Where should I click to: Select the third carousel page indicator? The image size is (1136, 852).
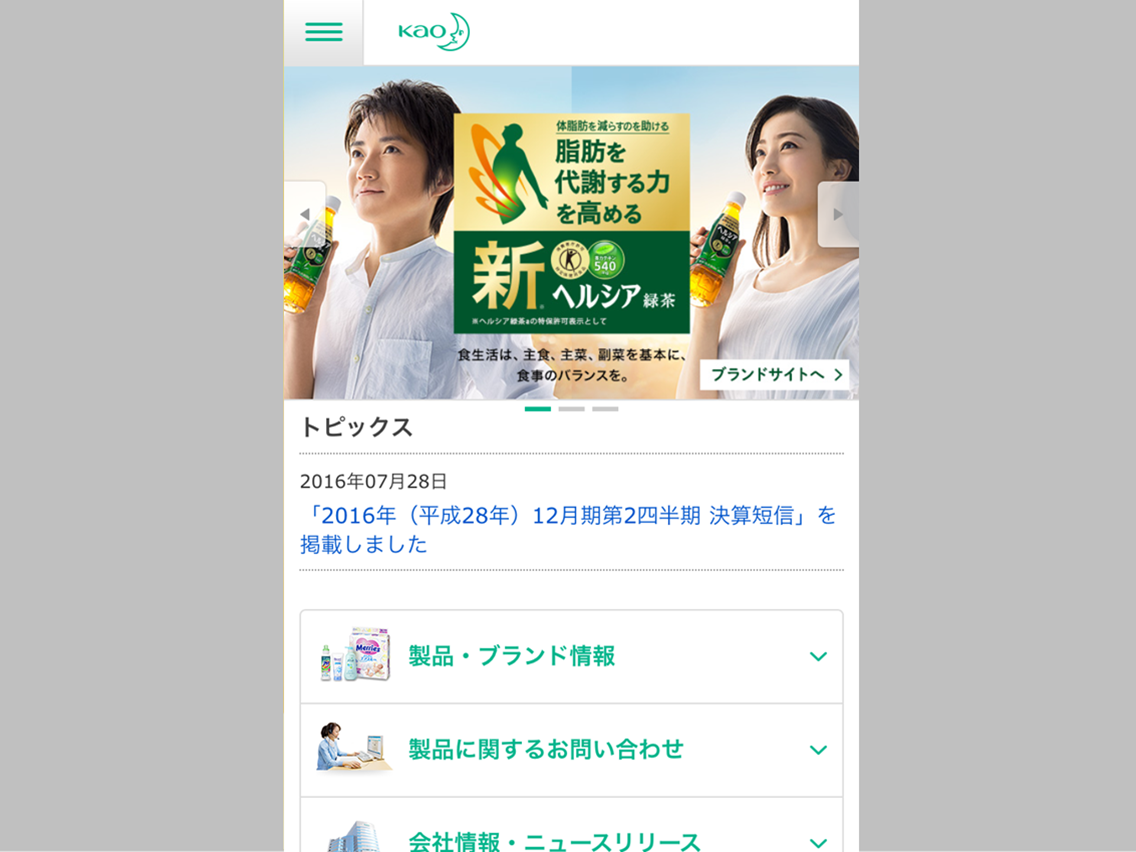click(605, 409)
